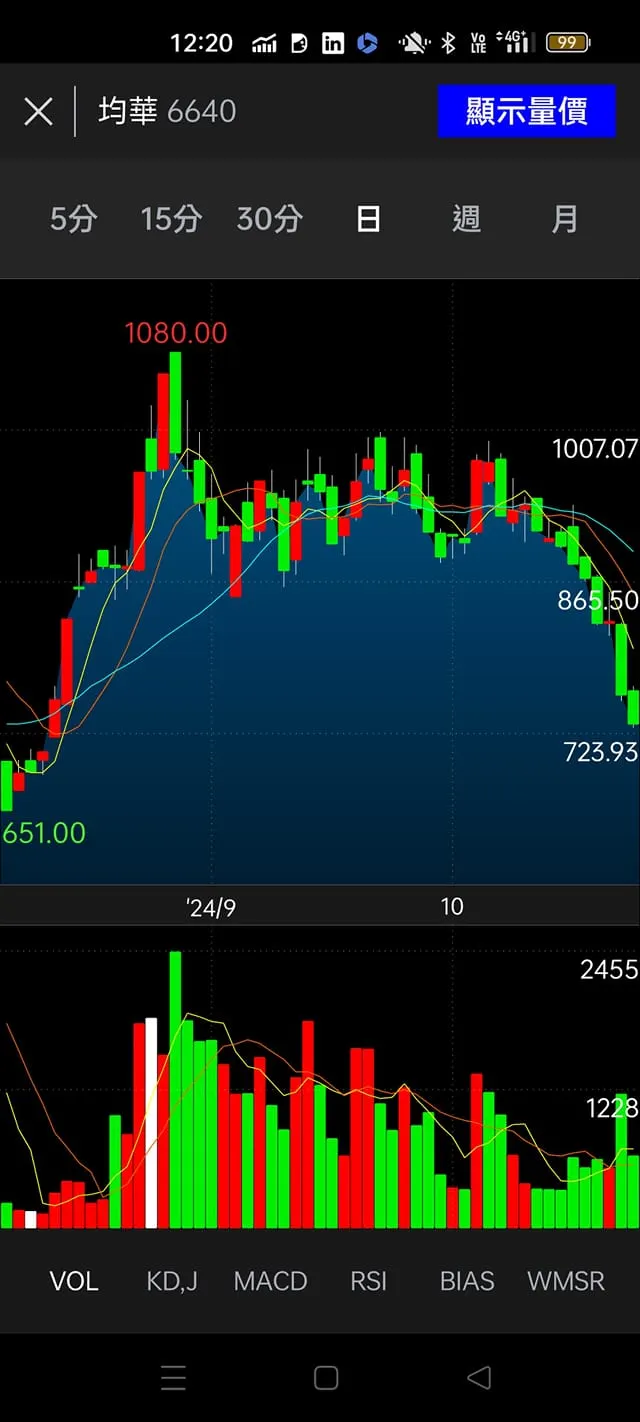Open the WMSR indicator
This screenshot has height=1422, width=640.
[x=566, y=1281]
